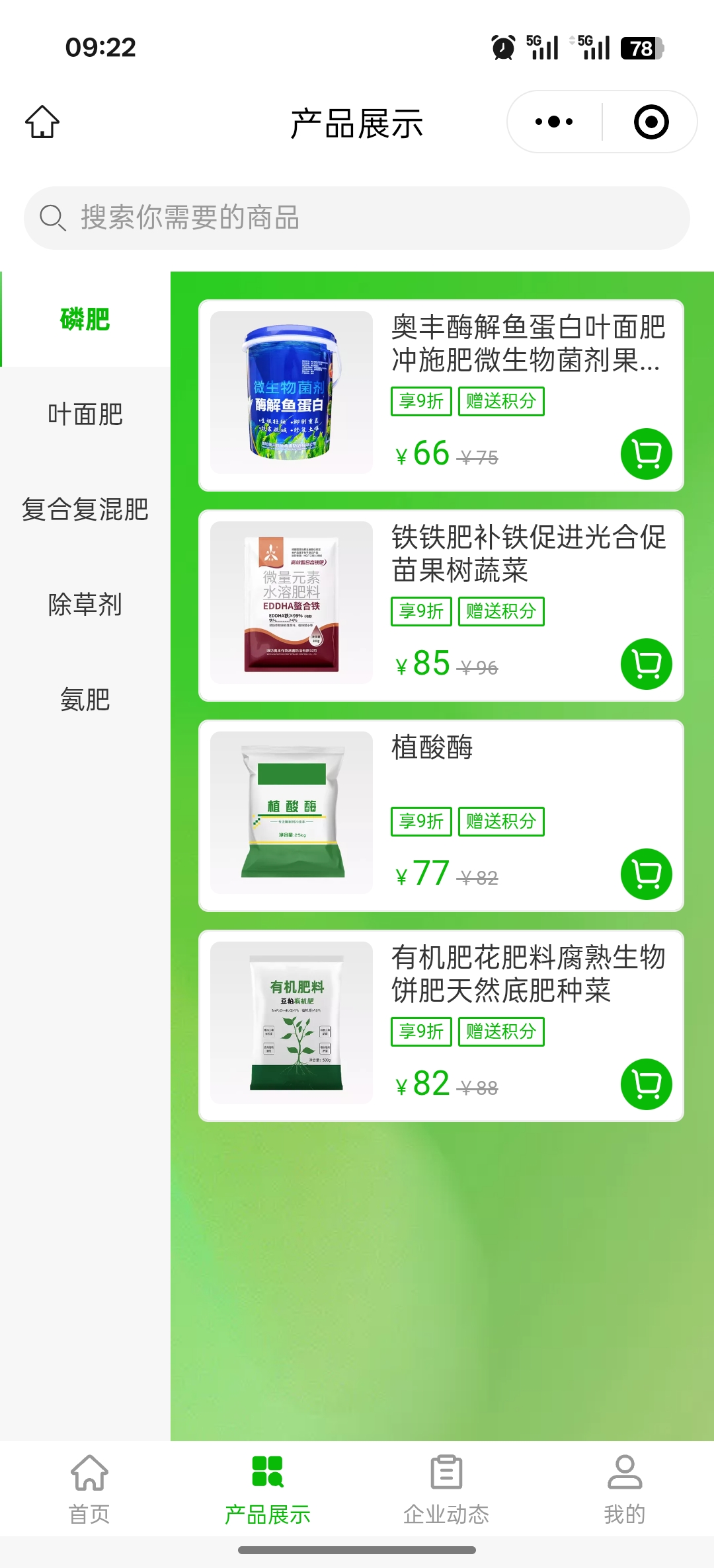The height and width of the screenshot is (1568, 714).
Task: Open the 有机肥花肥料 product card
Action: click(x=528, y=974)
